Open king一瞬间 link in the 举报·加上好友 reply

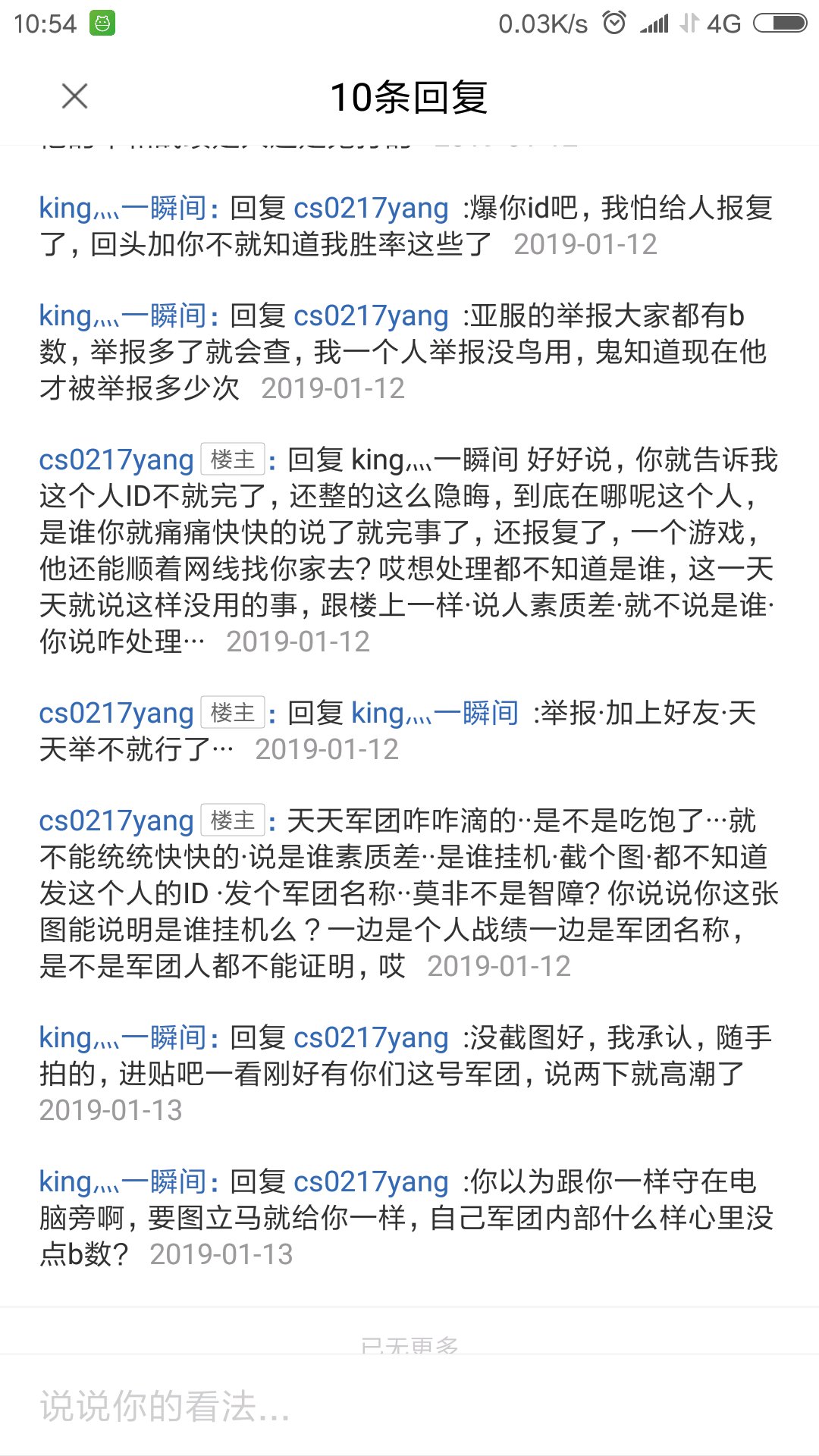(x=435, y=713)
